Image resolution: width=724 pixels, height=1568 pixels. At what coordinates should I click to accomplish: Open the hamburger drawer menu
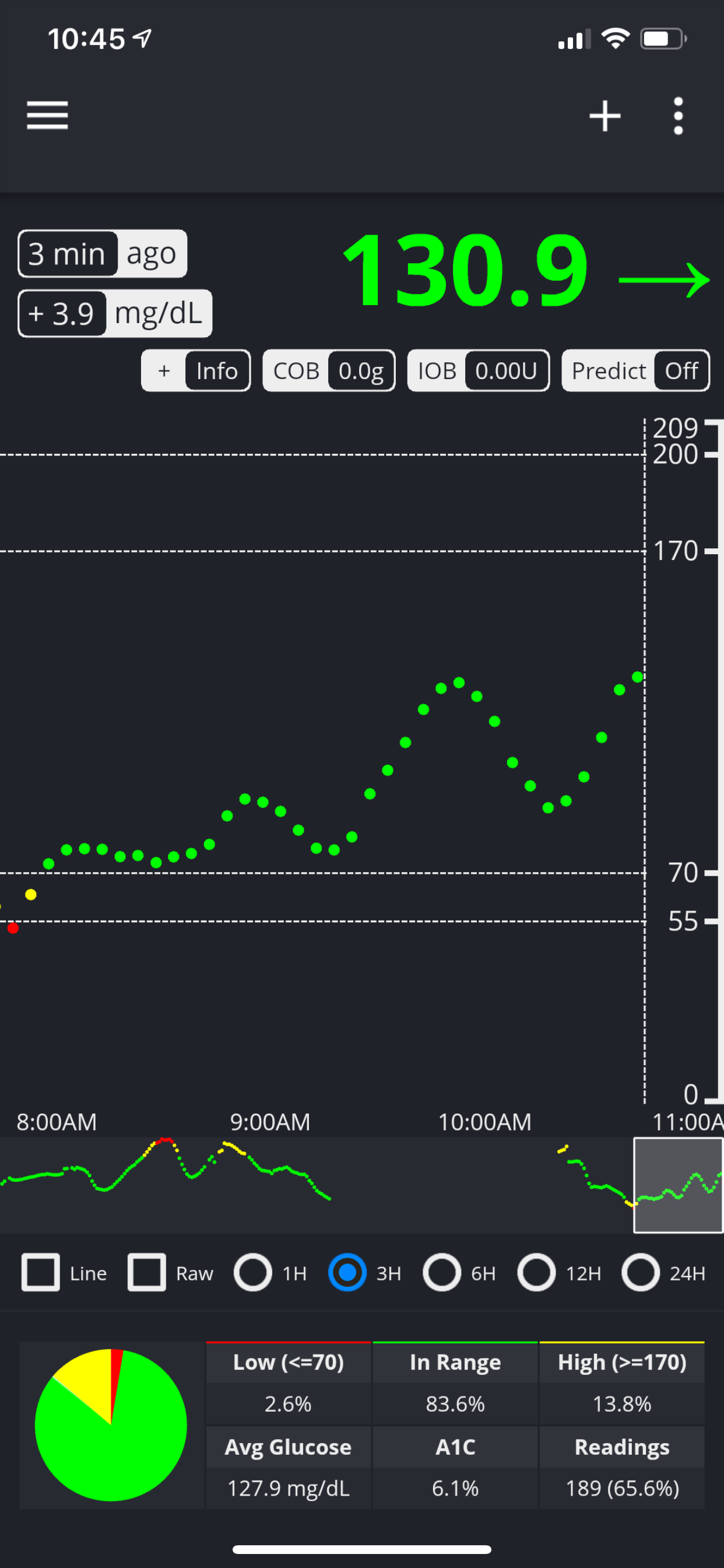47,116
